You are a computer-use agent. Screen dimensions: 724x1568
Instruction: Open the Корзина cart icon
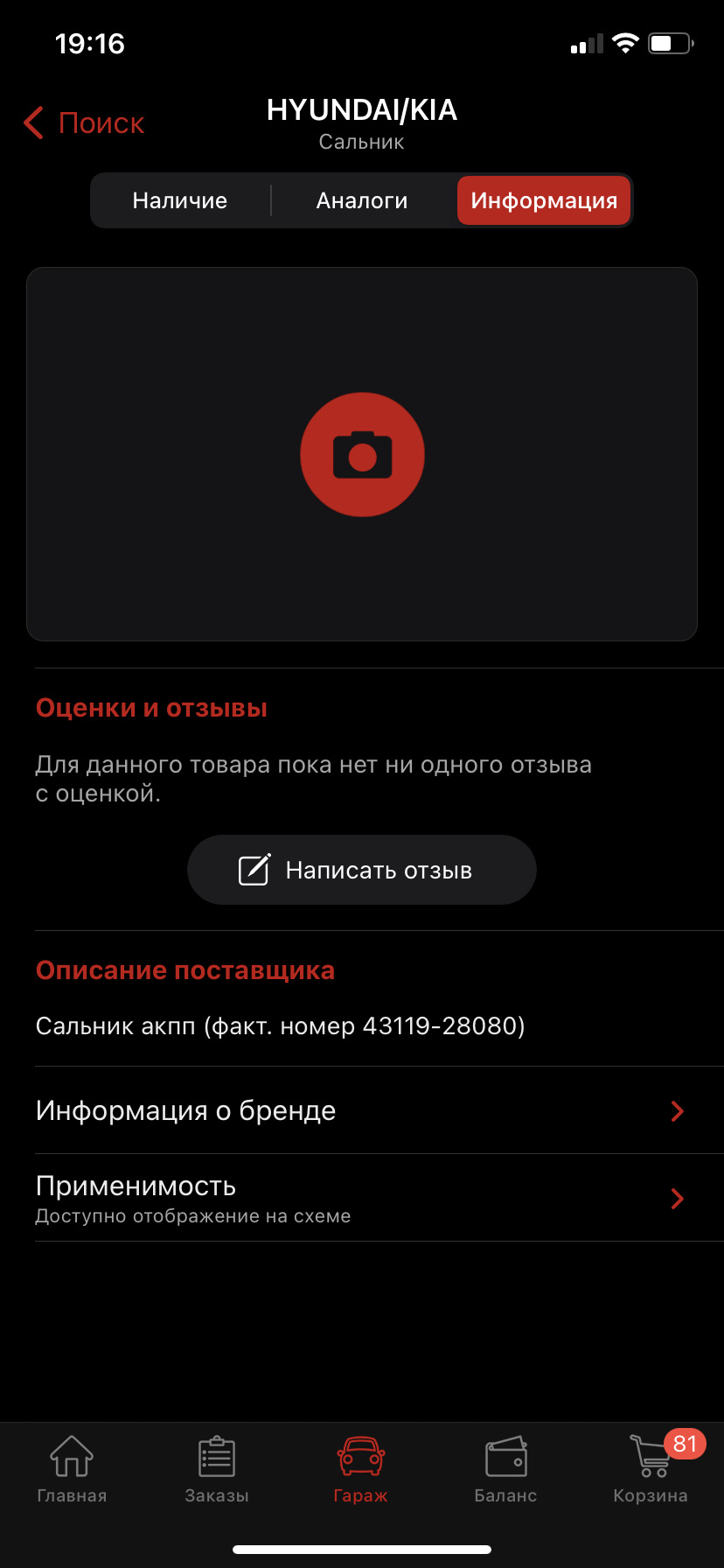click(650, 1455)
